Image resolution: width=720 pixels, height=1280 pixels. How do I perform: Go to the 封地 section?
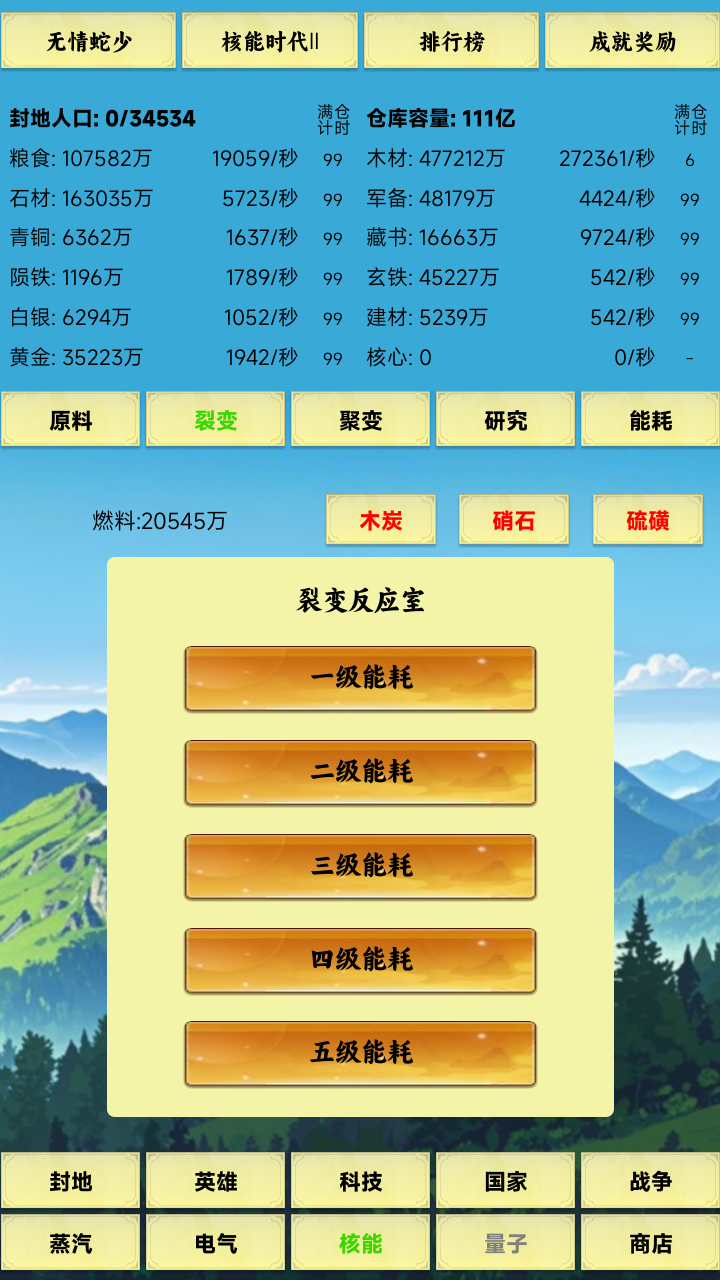(70, 1181)
